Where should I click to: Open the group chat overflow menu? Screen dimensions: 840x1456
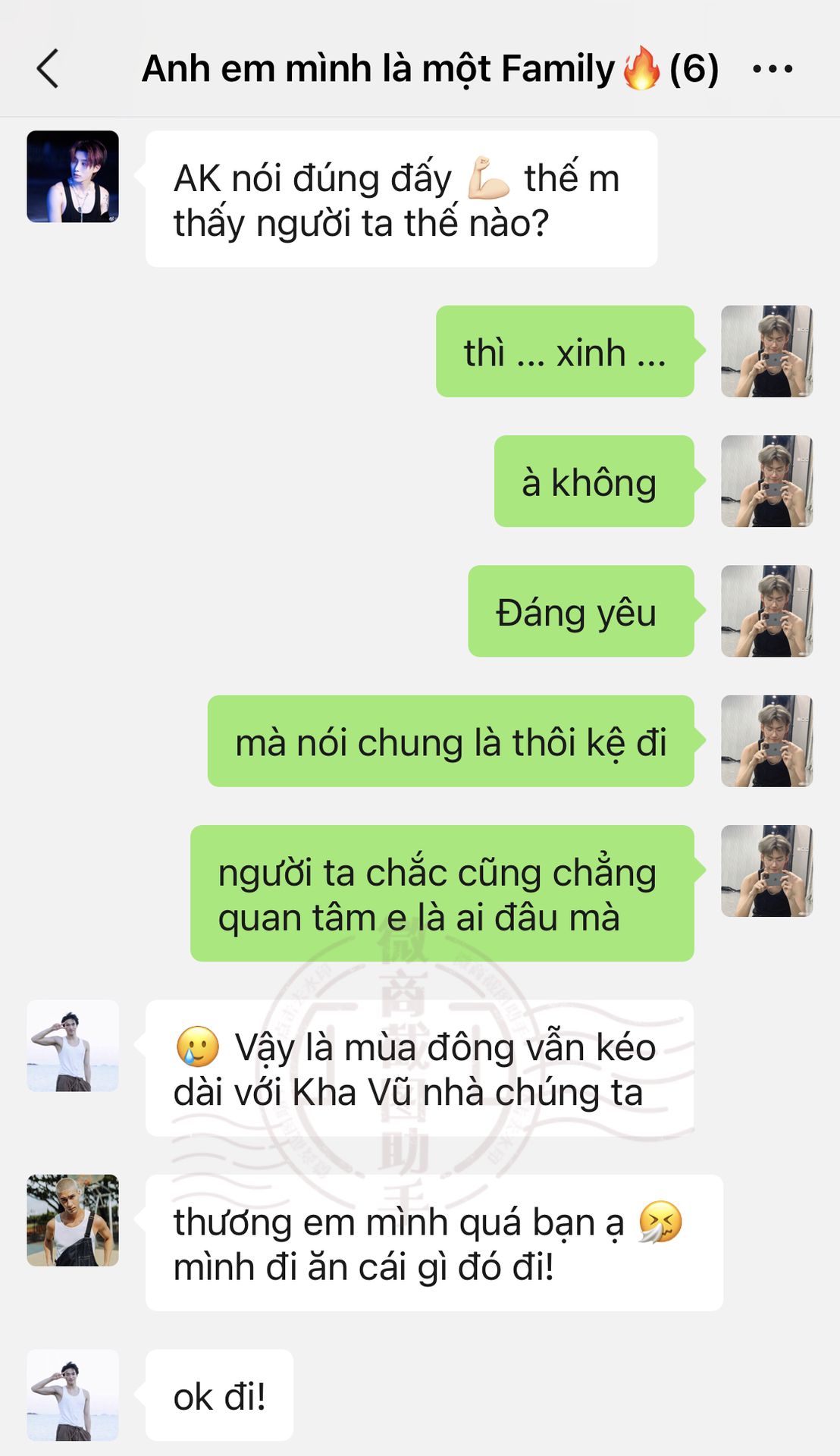pos(772,69)
